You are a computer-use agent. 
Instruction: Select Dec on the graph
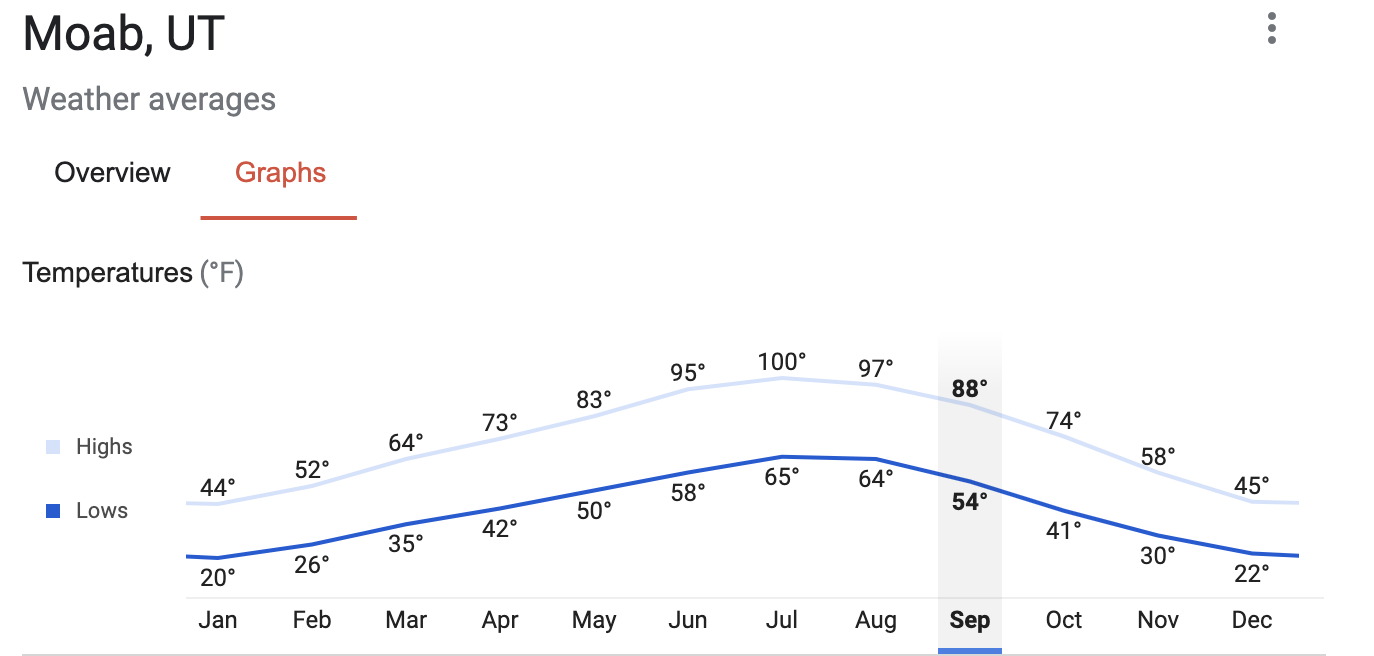pyautogui.click(x=1252, y=620)
